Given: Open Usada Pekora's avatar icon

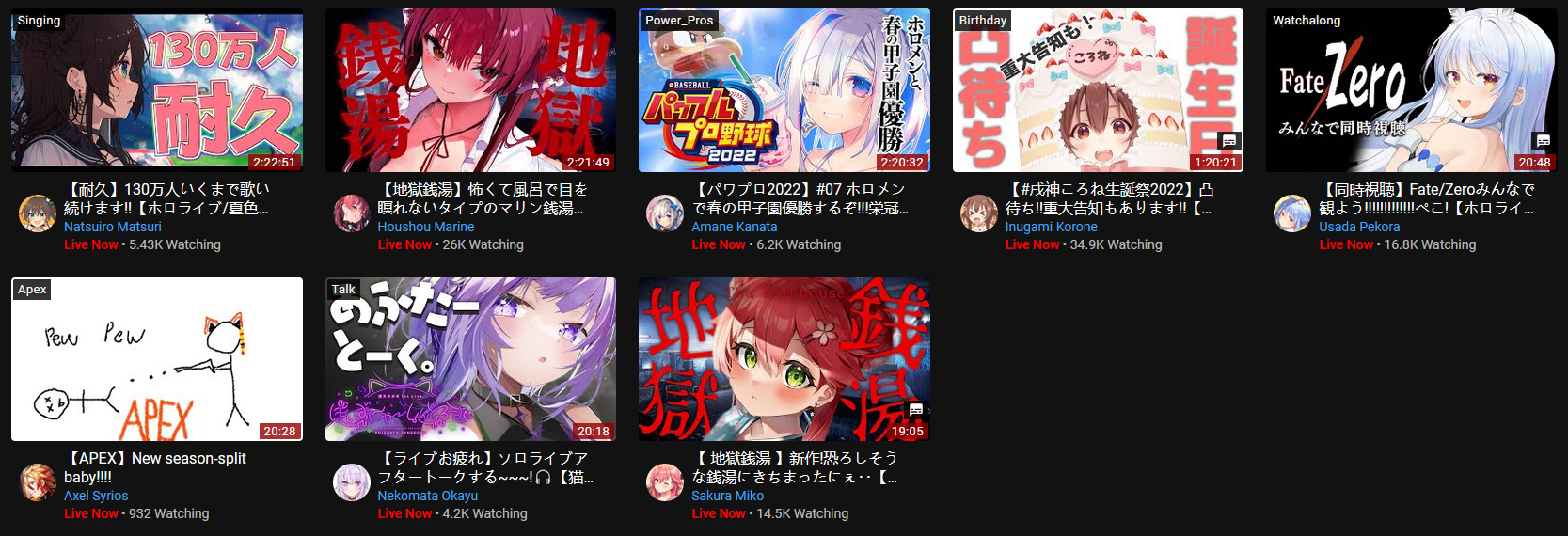Looking at the screenshot, I should 1291,213.
